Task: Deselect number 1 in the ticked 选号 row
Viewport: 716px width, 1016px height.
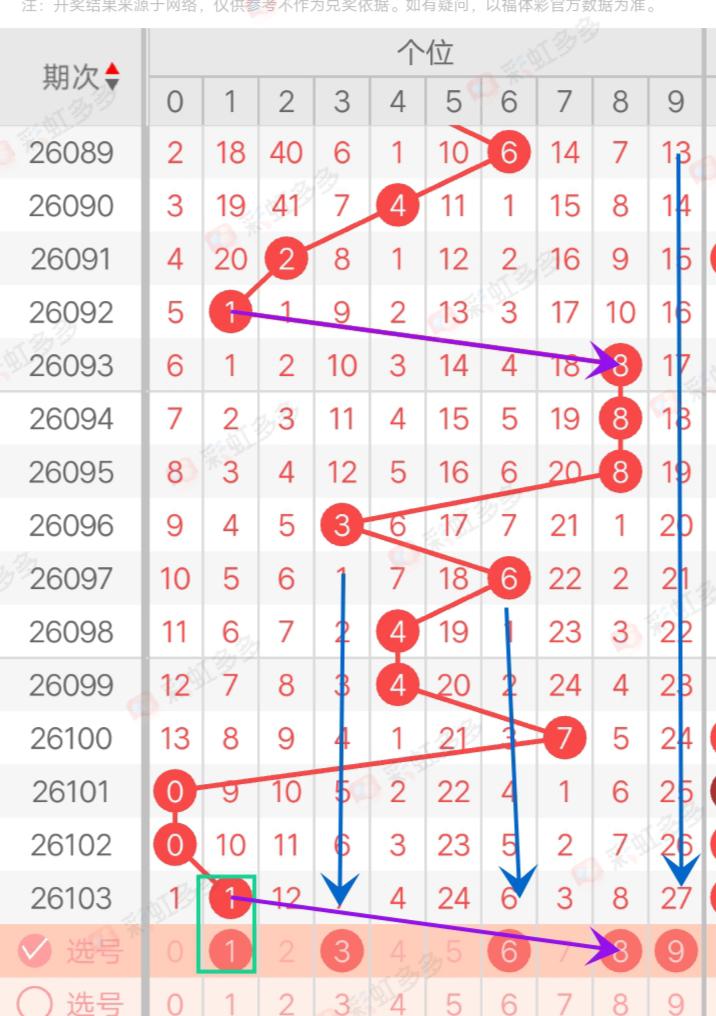Action: coord(231,951)
